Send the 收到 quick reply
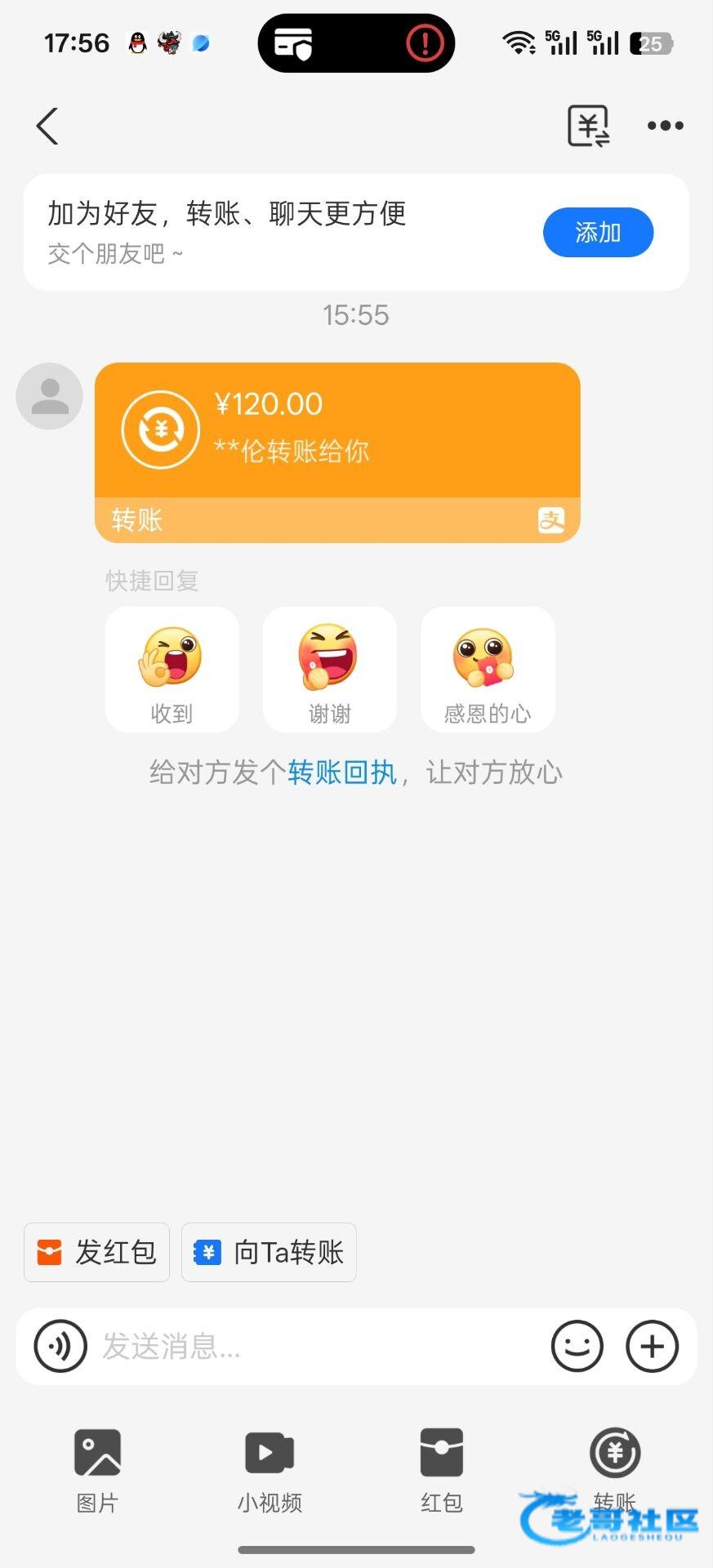 point(172,670)
